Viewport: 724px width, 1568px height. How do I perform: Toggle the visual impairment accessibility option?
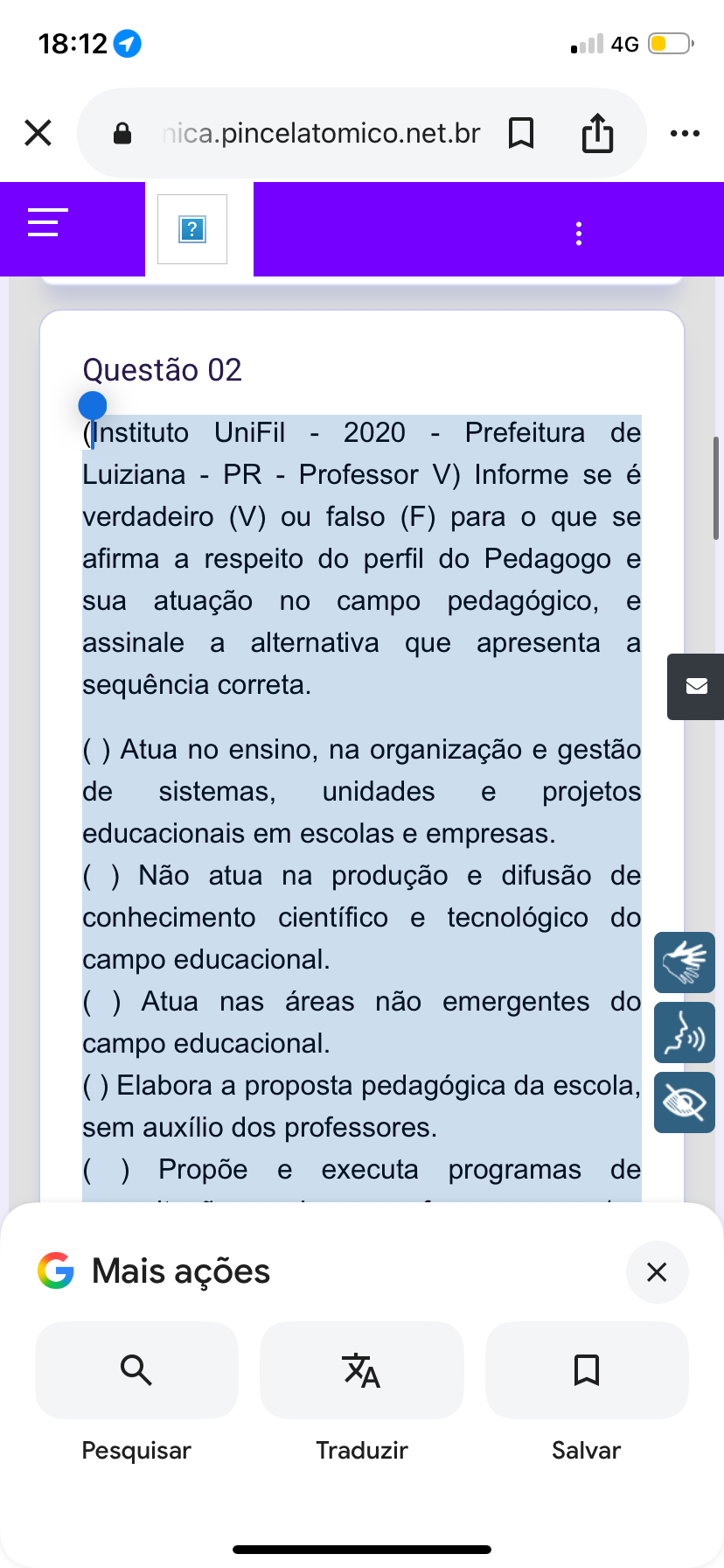[x=684, y=1102]
